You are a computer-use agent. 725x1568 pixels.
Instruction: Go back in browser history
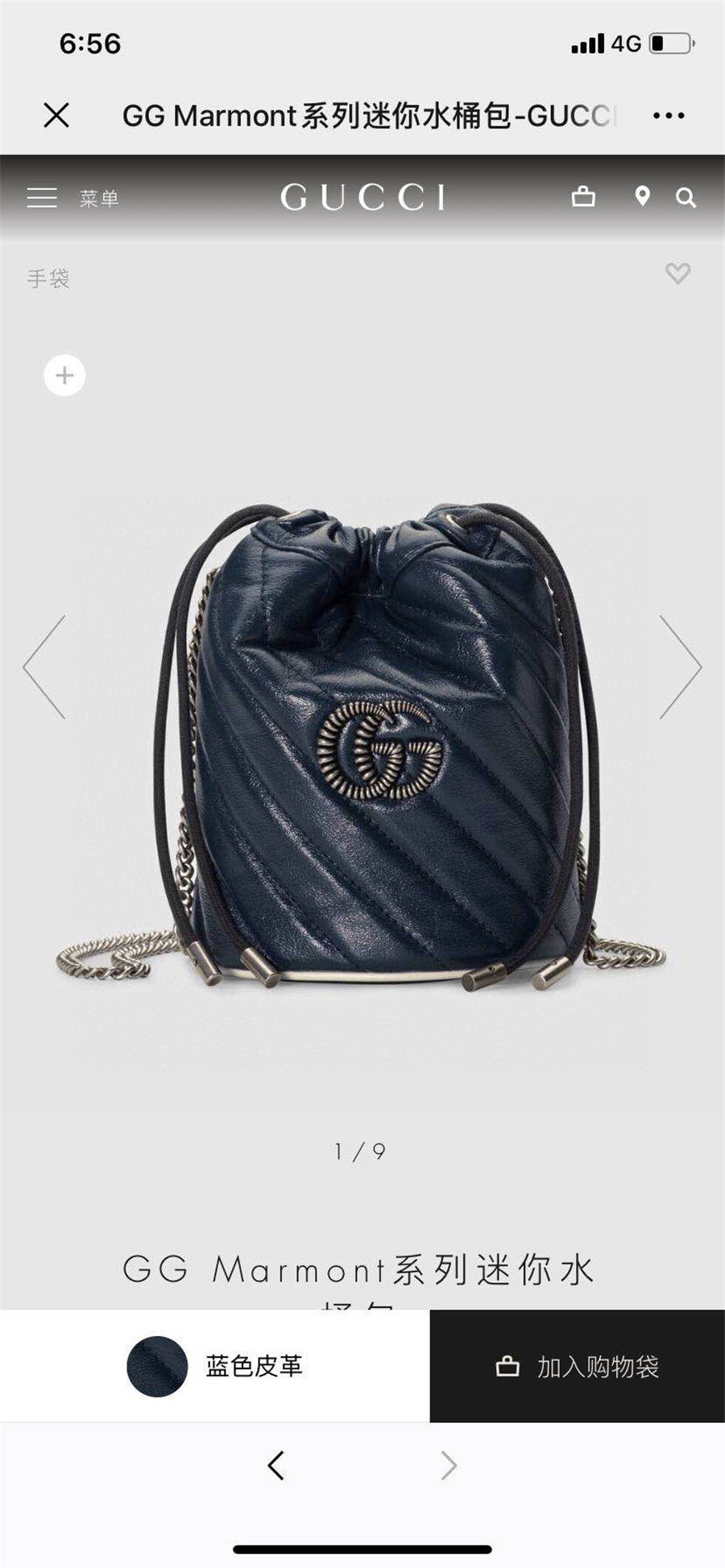pos(276,1466)
